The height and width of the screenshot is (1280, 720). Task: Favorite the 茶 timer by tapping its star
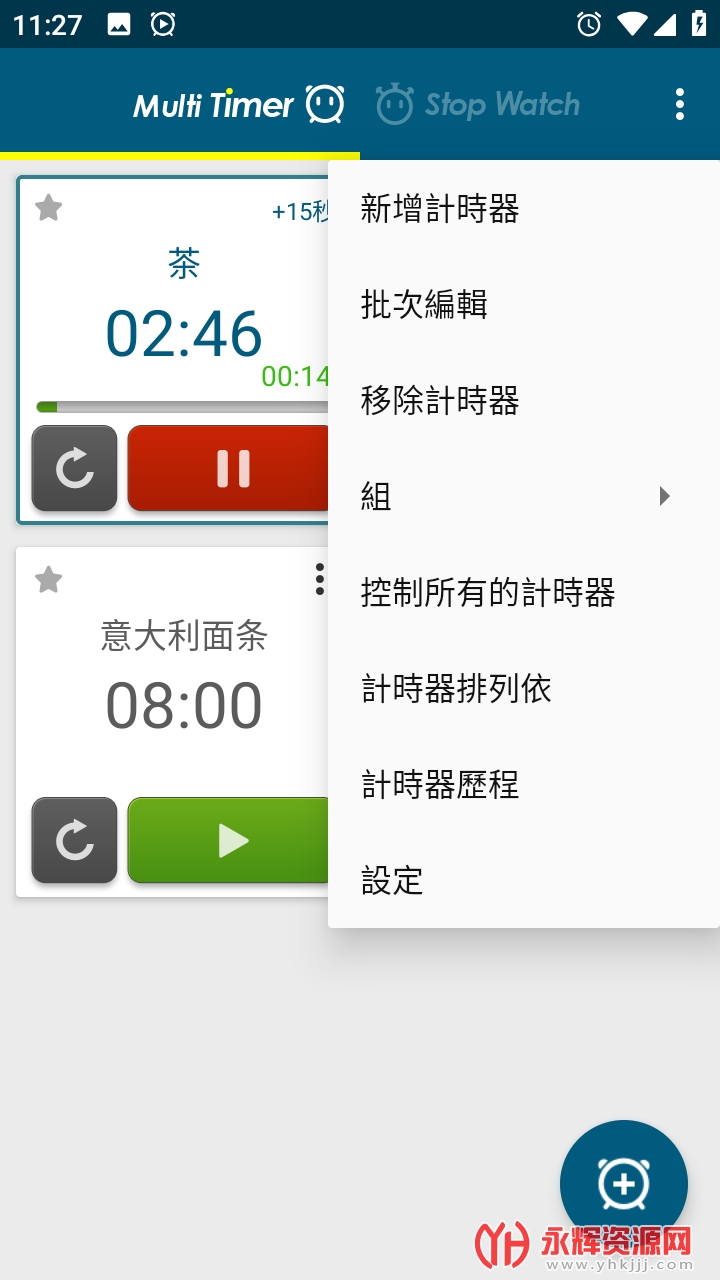(x=47, y=207)
